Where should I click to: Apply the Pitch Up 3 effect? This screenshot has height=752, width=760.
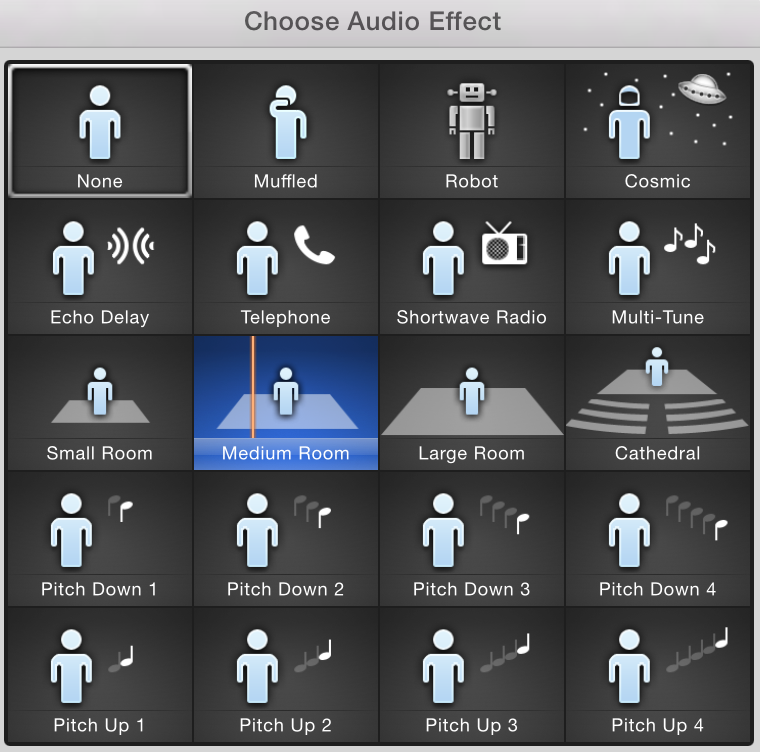click(x=472, y=674)
